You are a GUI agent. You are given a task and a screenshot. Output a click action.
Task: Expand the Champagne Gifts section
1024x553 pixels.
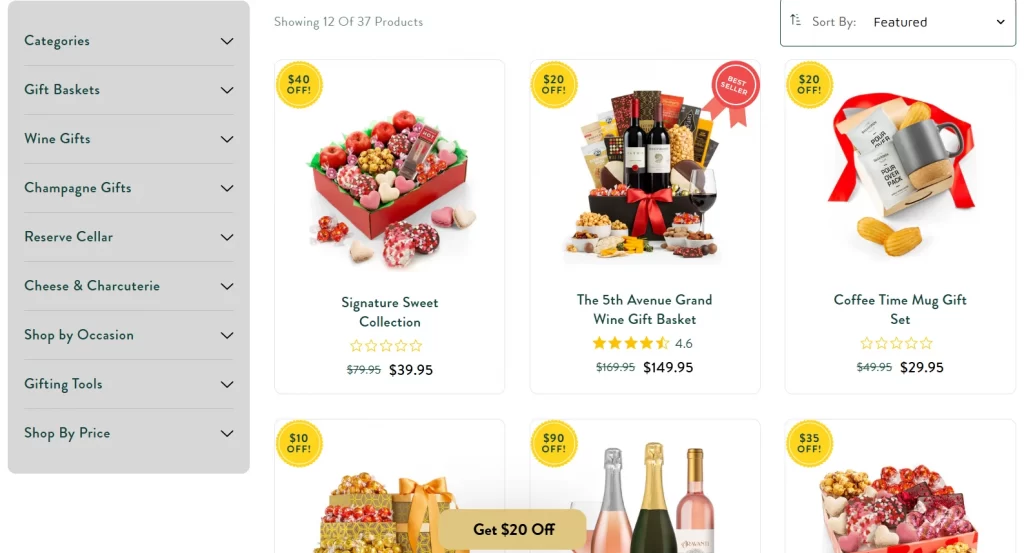pyautogui.click(x=128, y=188)
